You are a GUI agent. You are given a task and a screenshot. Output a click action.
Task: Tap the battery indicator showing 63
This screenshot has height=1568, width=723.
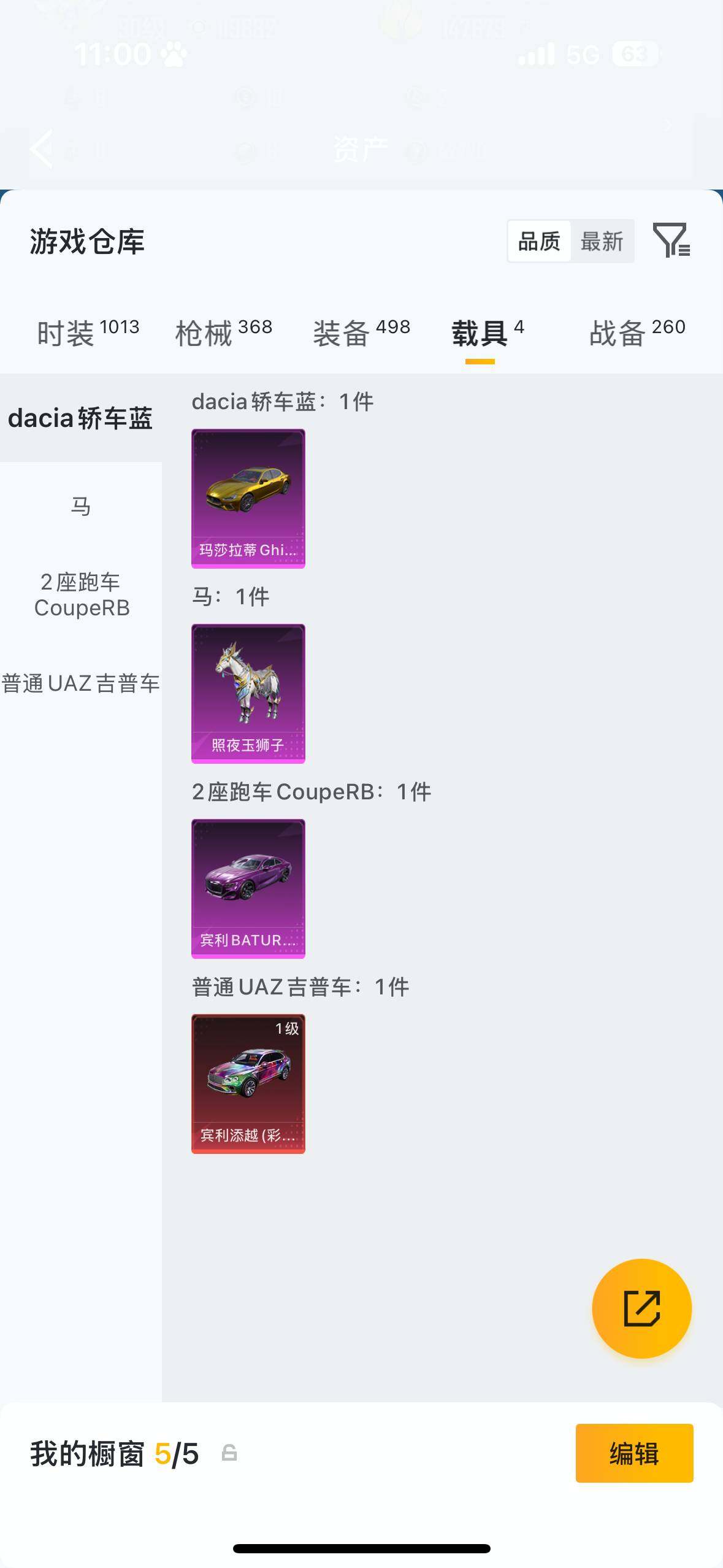pyautogui.click(x=634, y=54)
